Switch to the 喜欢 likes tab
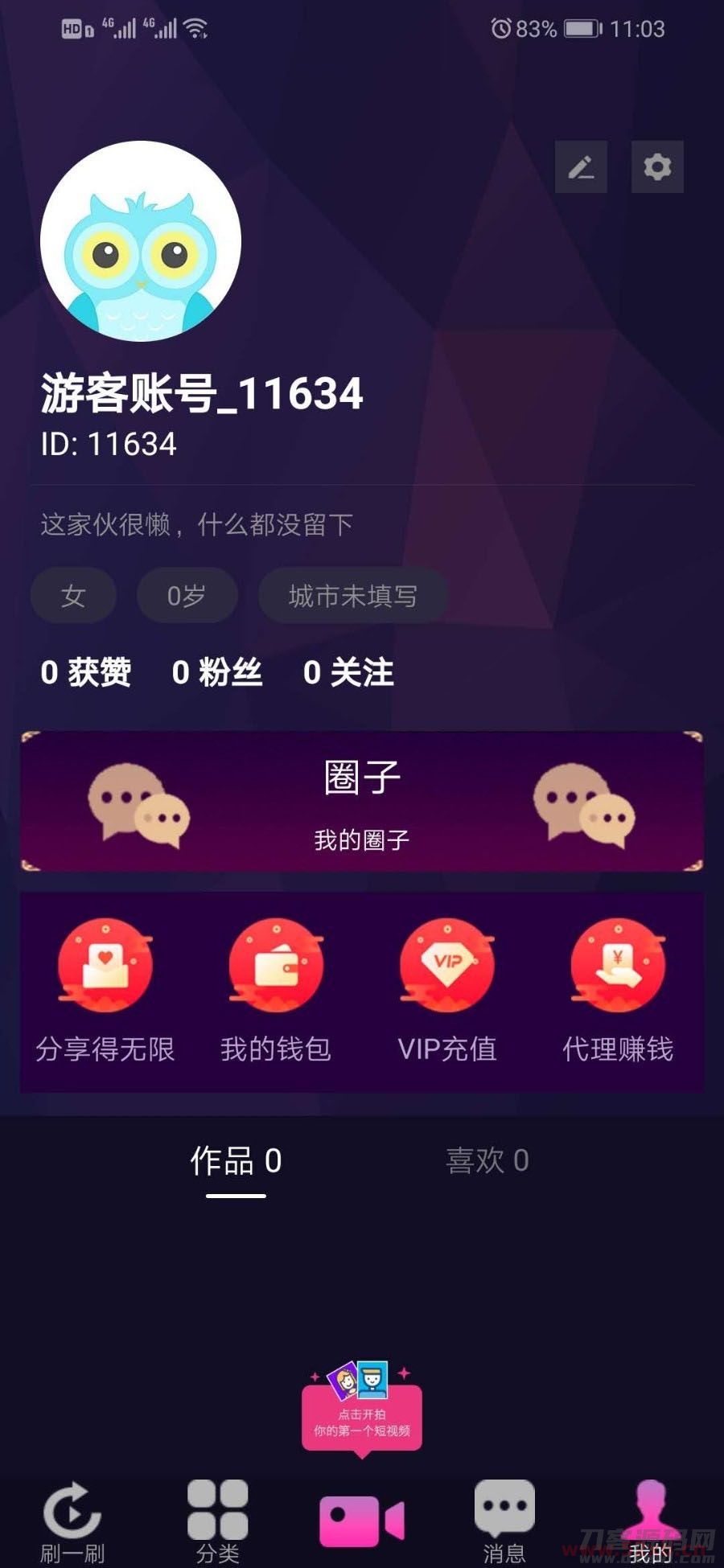The width and height of the screenshot is (724, 1568). click(487, 1160)
